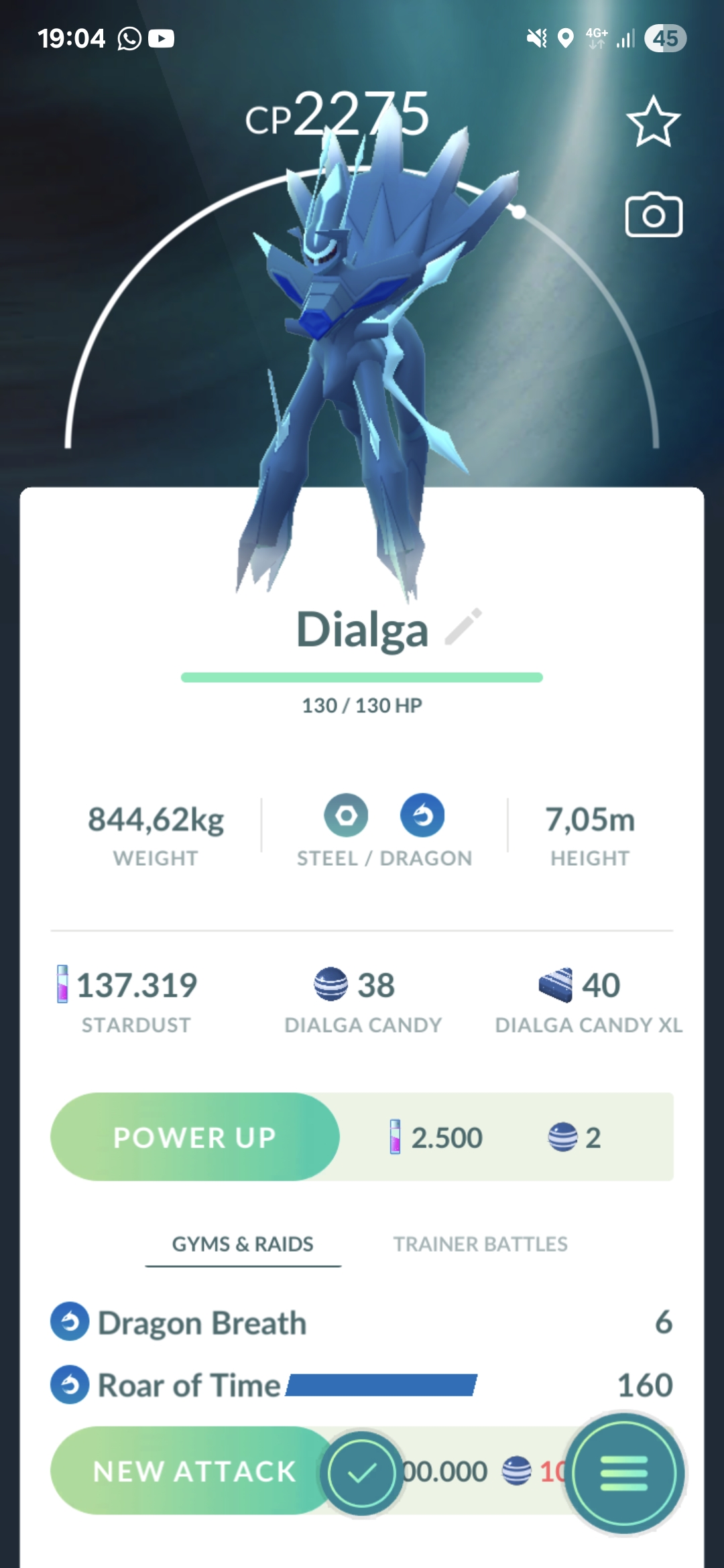The width and height of the screenshot is (724, 1568).
Task: Edit Dialga's nickname with the pencil
Action: 464,627
